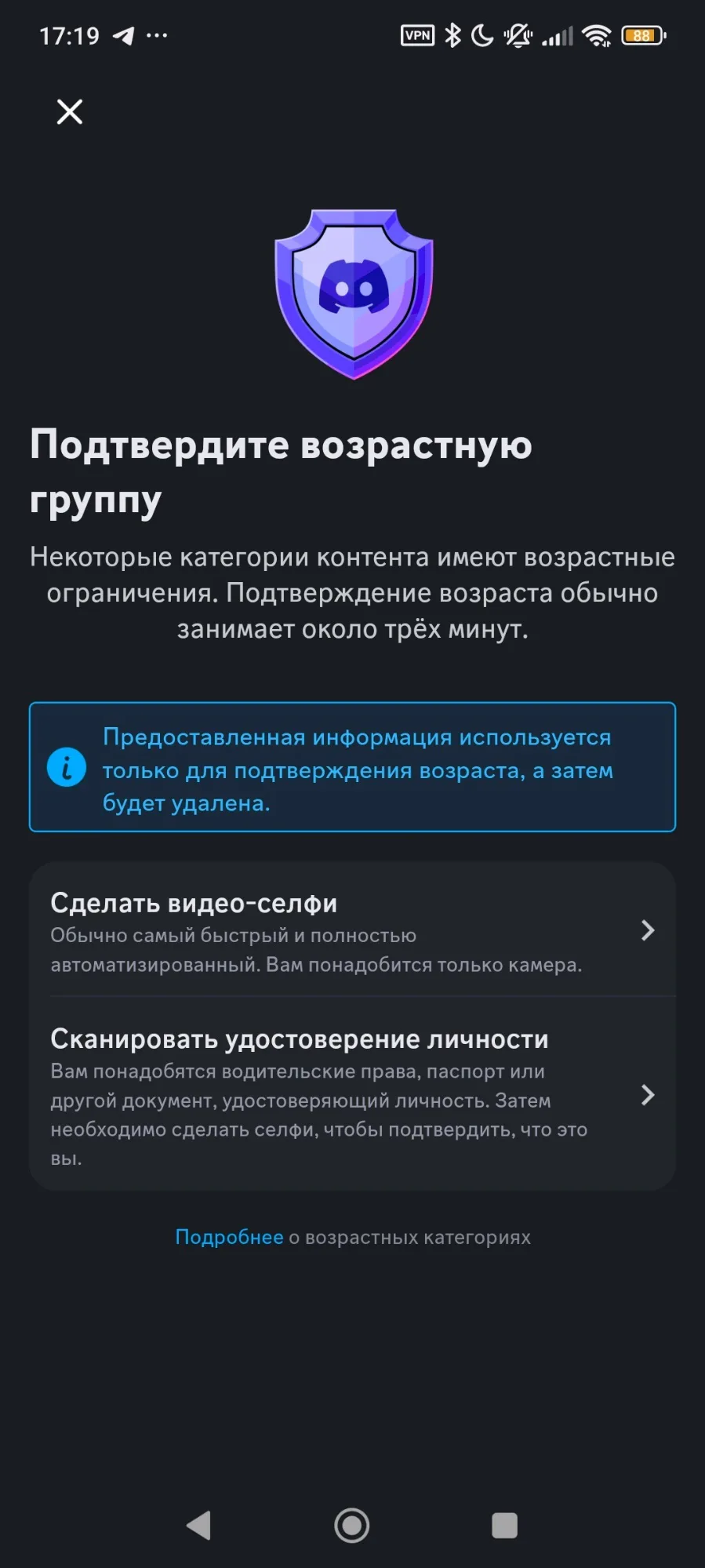Go to the home screen

(x=351, y=1526)
